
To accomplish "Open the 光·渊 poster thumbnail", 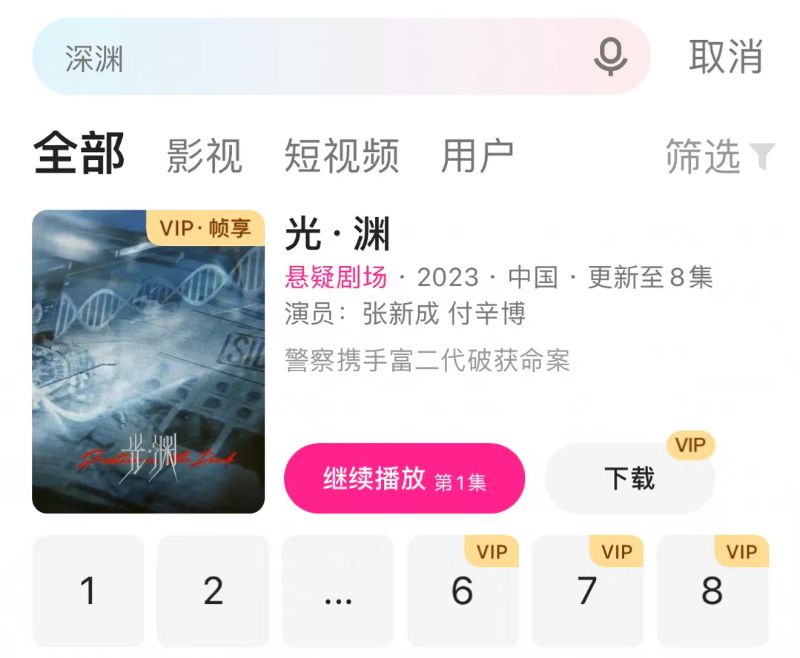I will click(148, 362).
